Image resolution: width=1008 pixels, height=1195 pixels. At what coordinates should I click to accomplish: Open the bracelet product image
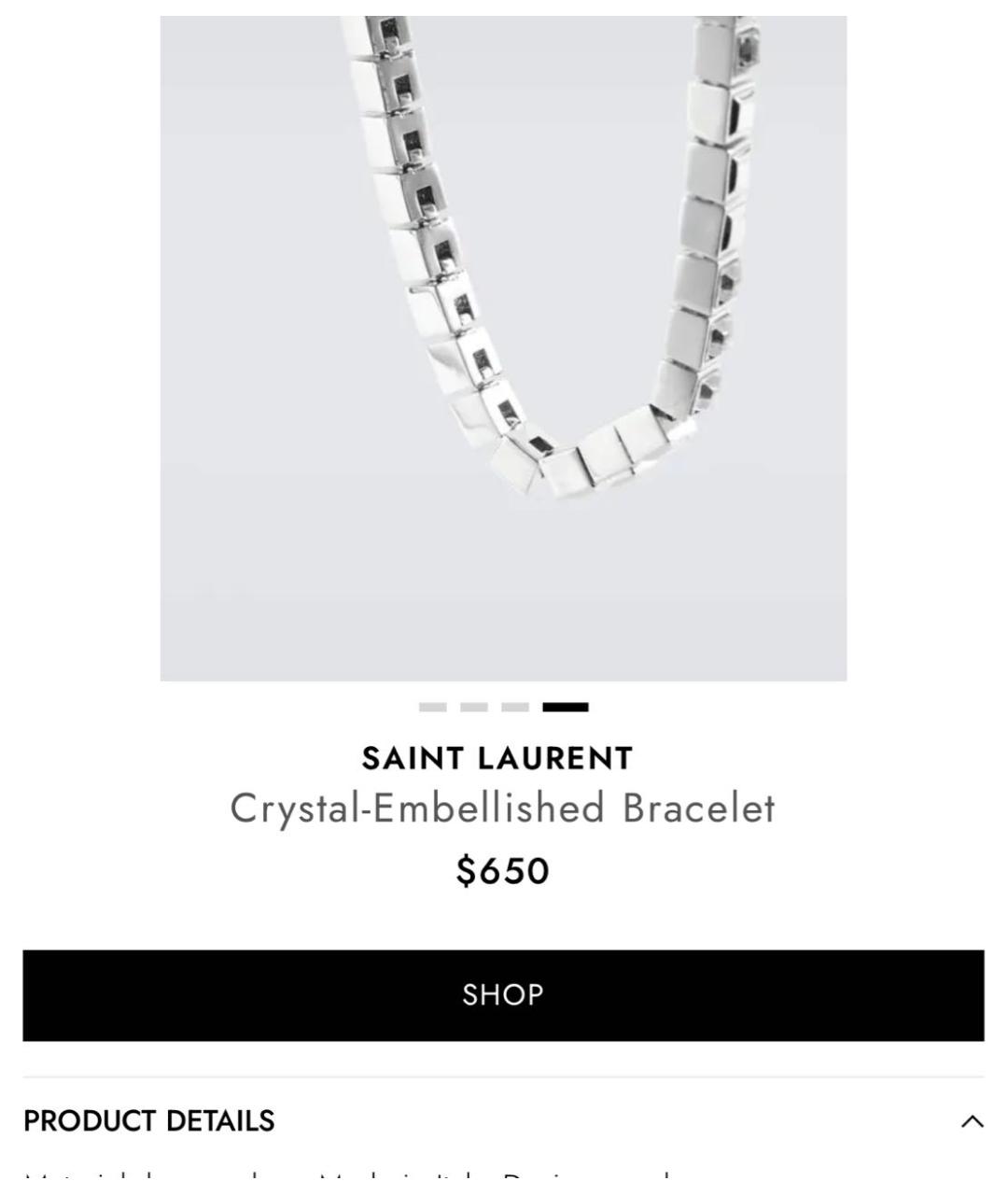pyautogui.click(x=503, y=347)
